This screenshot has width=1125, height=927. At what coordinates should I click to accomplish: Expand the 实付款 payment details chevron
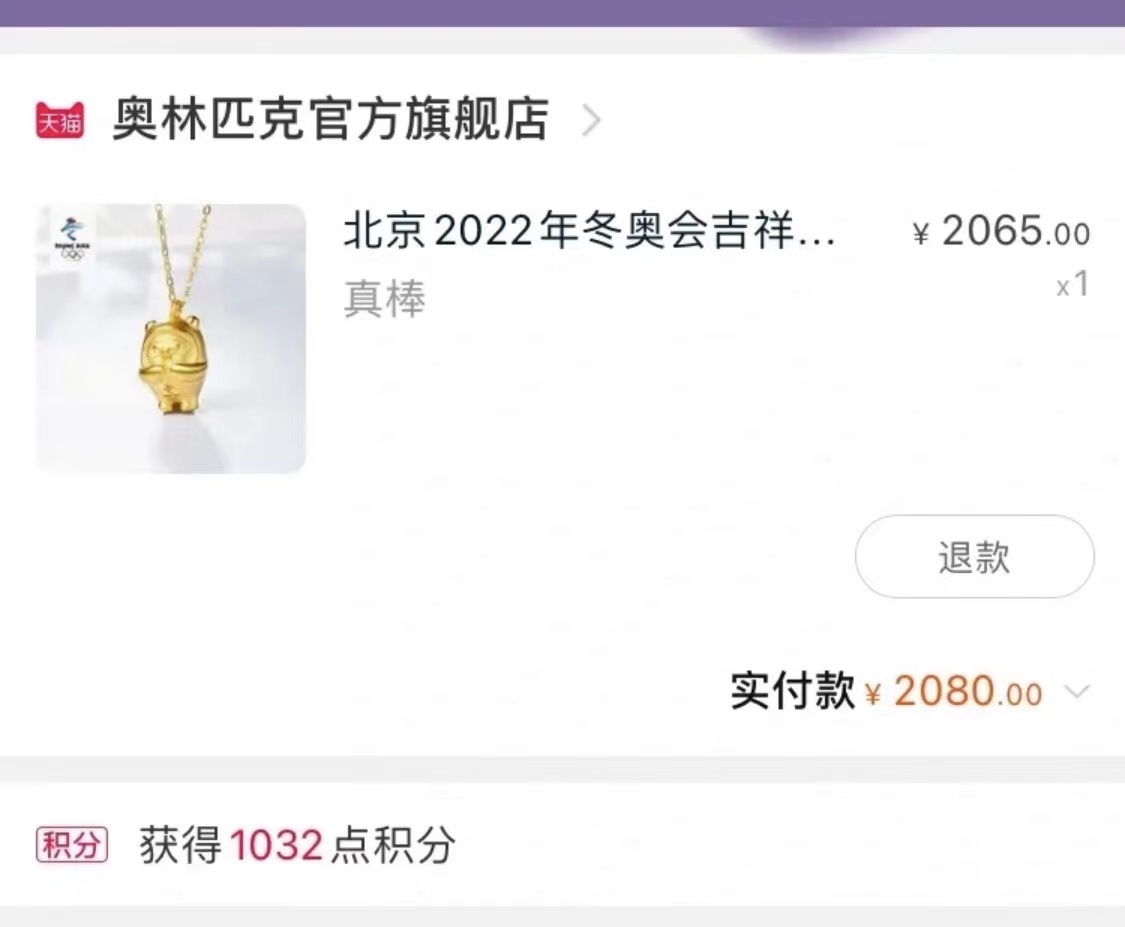(1076, 692)
